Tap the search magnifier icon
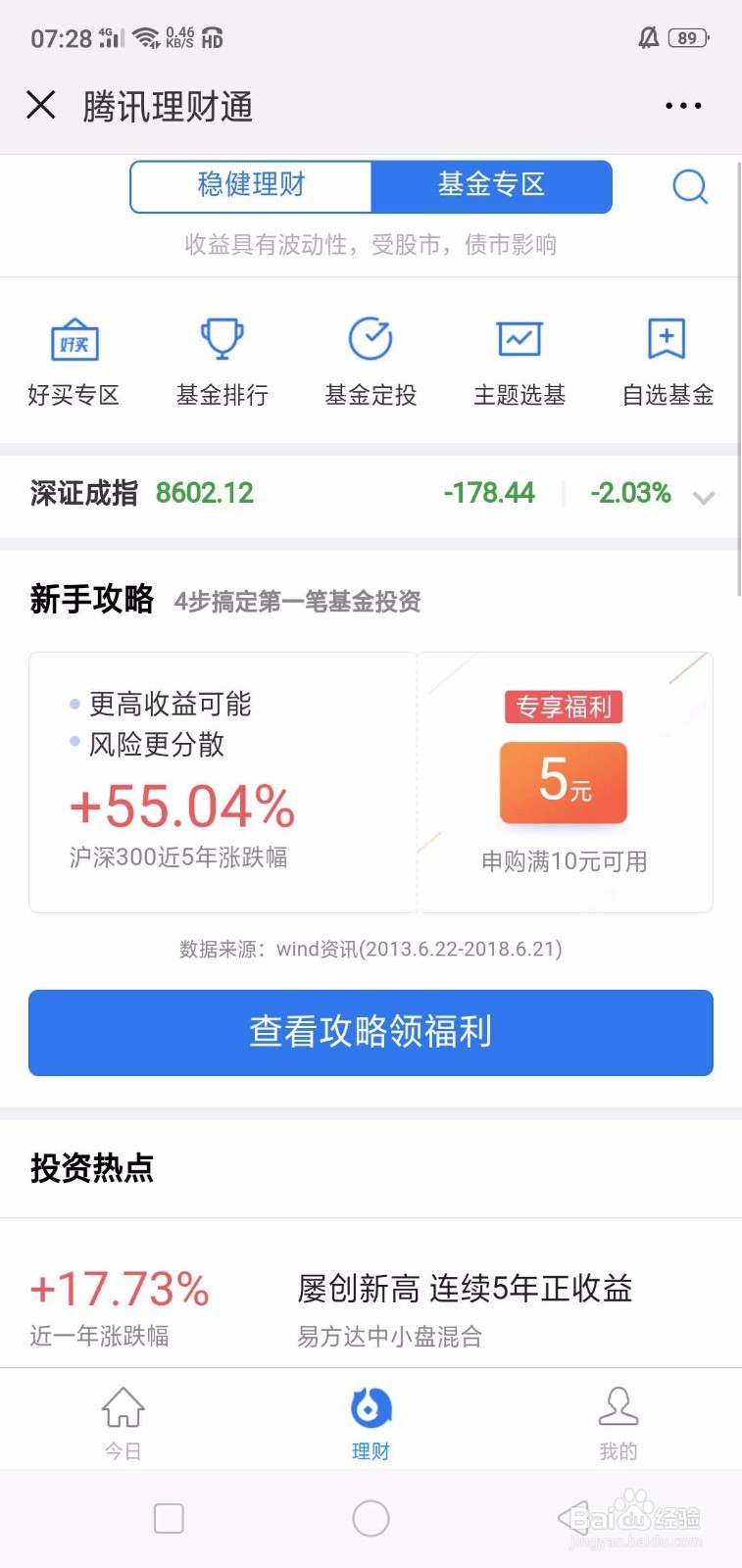Viewport: 742px width, 1568px height. click(x=690, y=187)
